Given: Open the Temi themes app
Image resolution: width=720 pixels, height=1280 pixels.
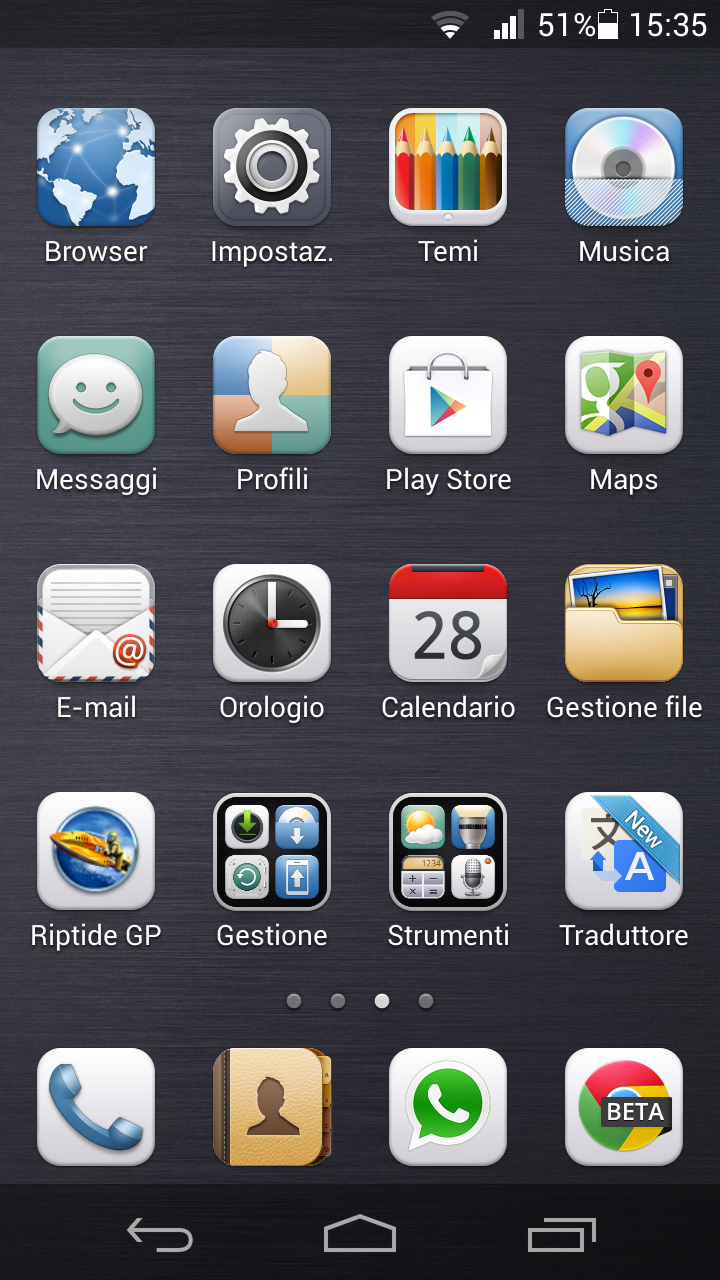Looking at the screenshot, I should coord(448,168).
